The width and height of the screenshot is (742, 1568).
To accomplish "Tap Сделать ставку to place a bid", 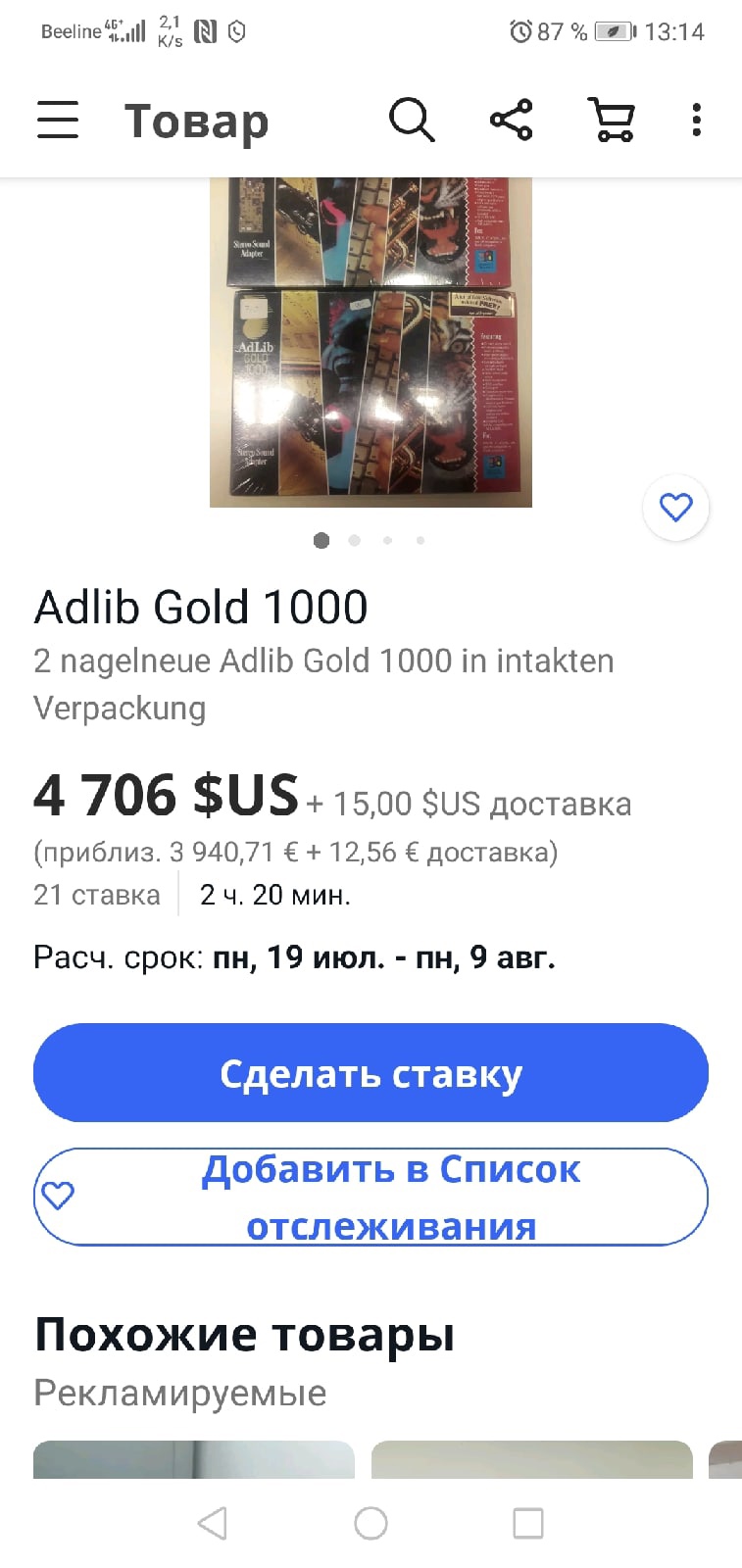I will pyautogui.click(x=371, y=1073).
